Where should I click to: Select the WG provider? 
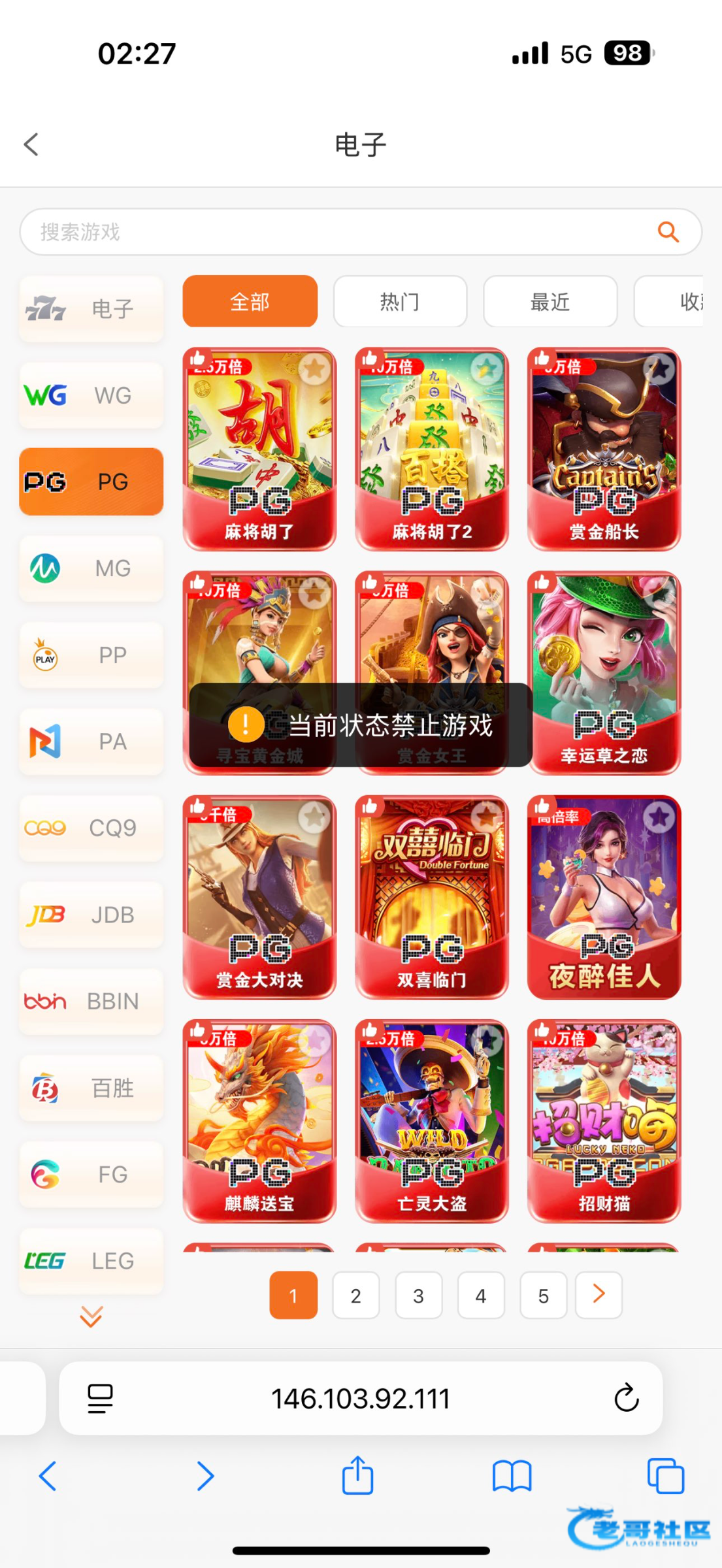(91, 395)
